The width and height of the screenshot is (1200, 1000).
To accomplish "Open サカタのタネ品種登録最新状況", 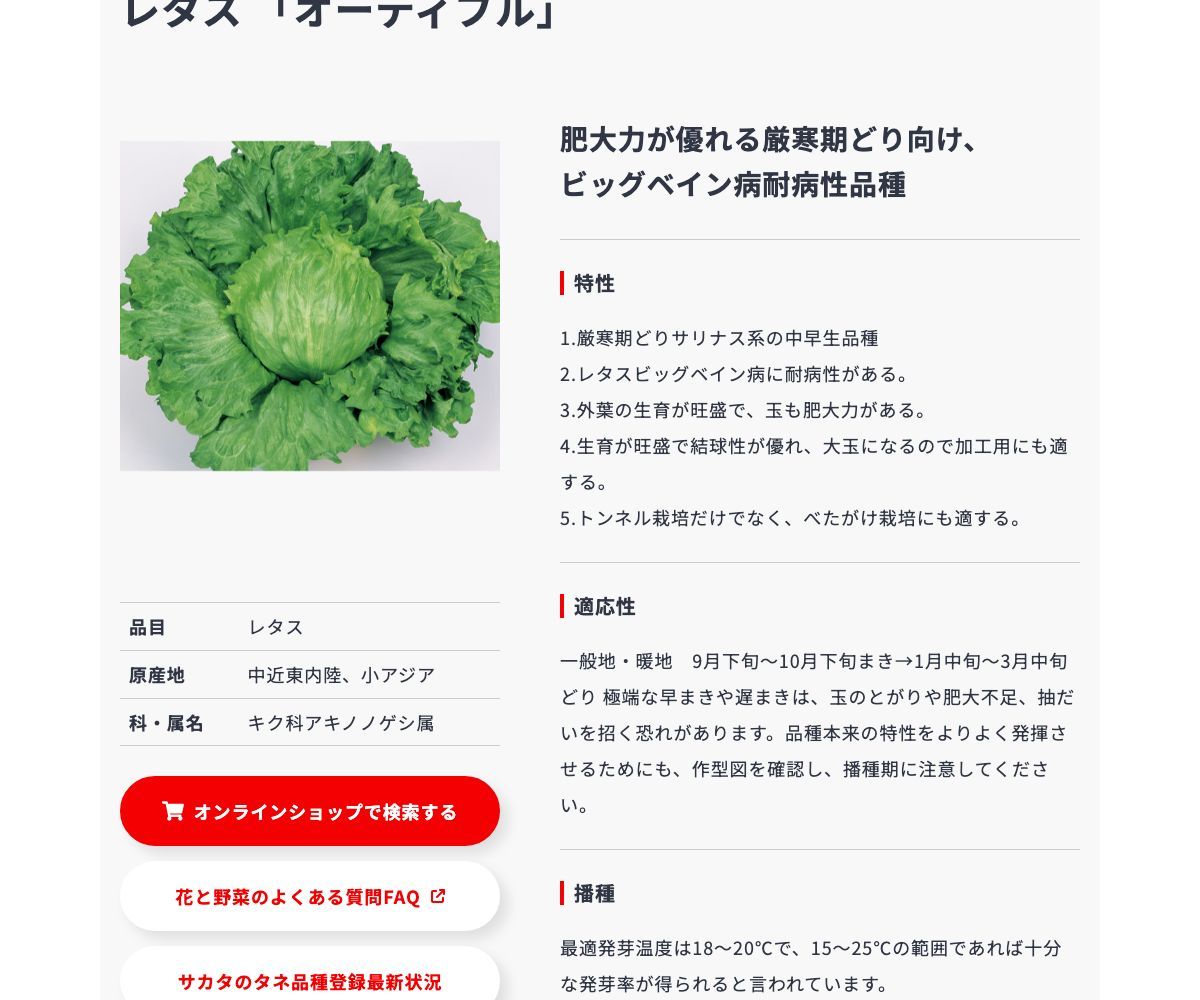I will [x=309, y=980].
